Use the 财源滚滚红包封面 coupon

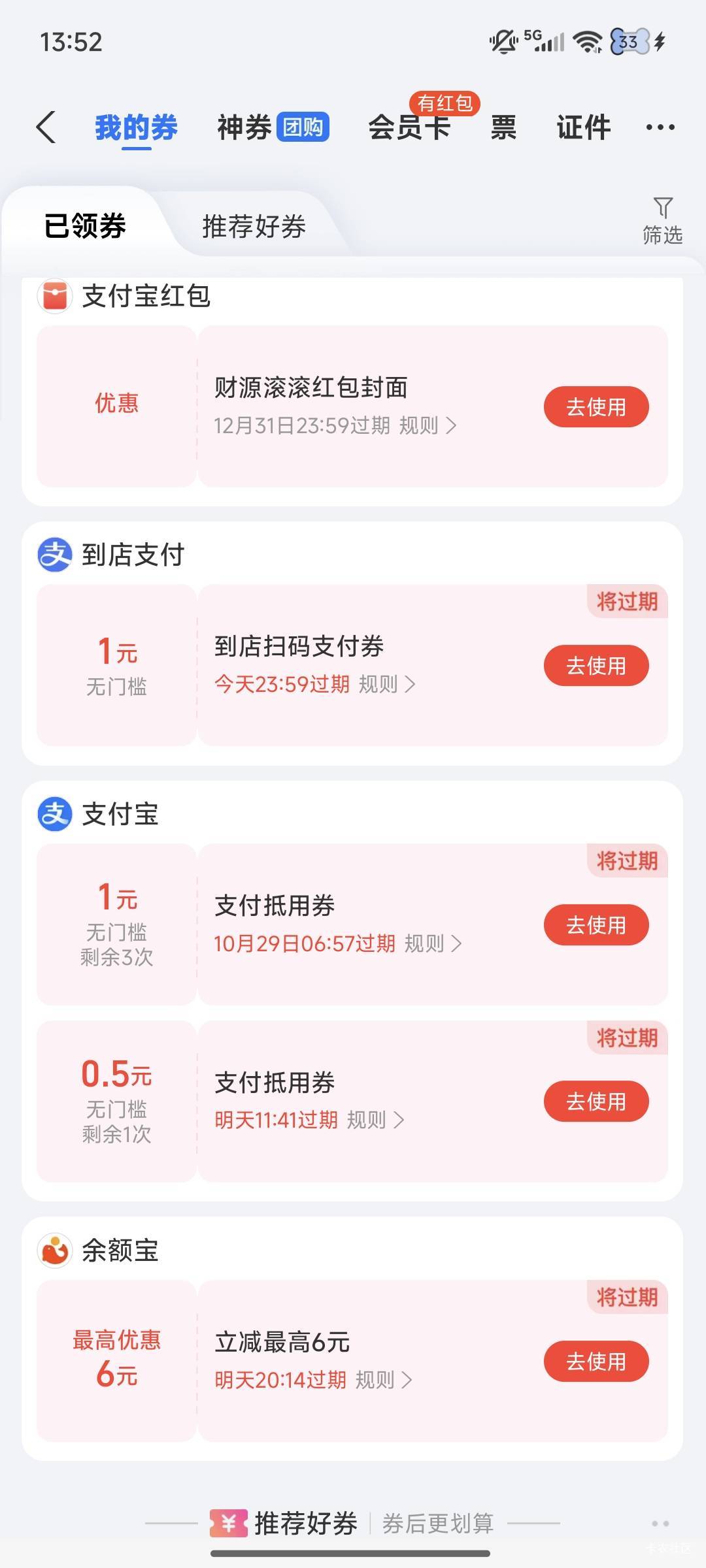(596, 407)
